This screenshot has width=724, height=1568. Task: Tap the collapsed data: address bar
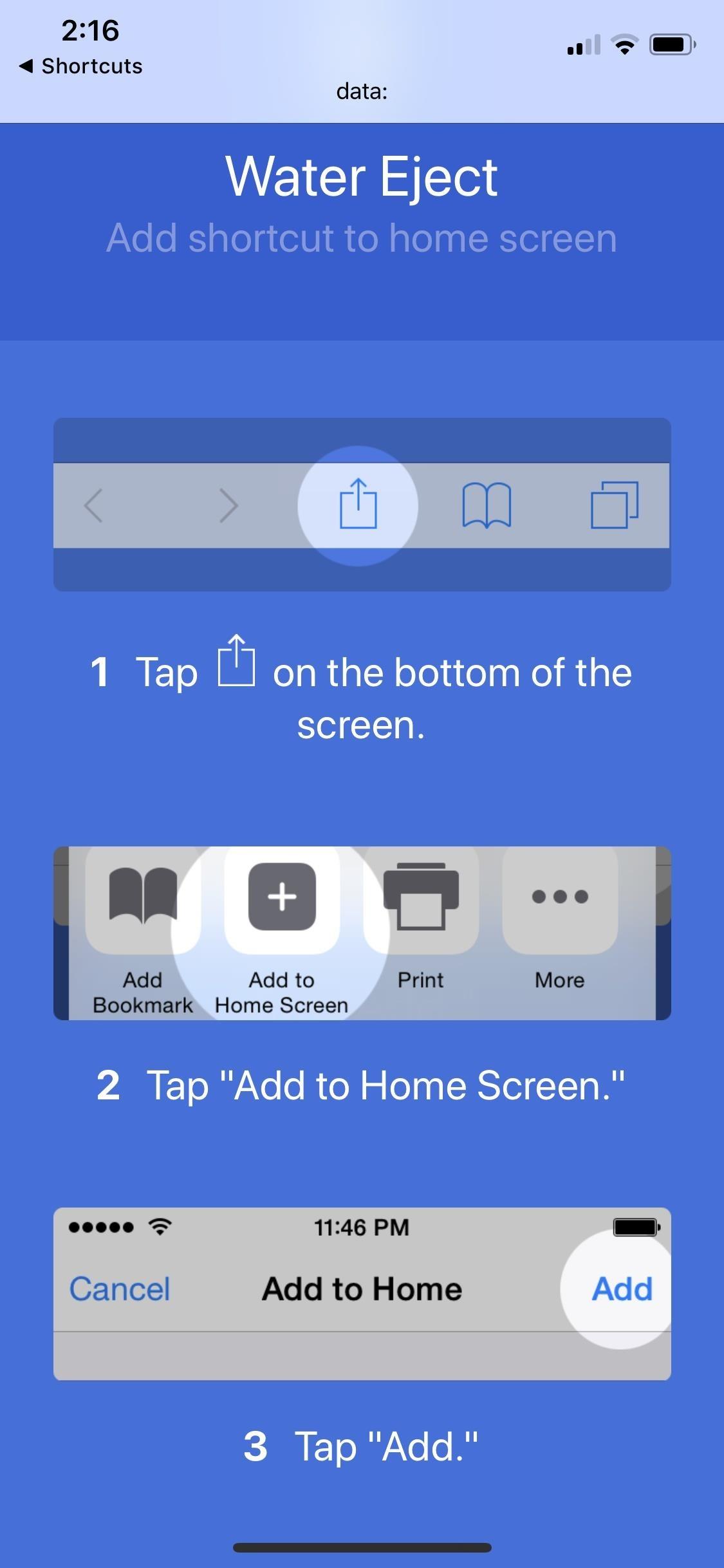362,91
